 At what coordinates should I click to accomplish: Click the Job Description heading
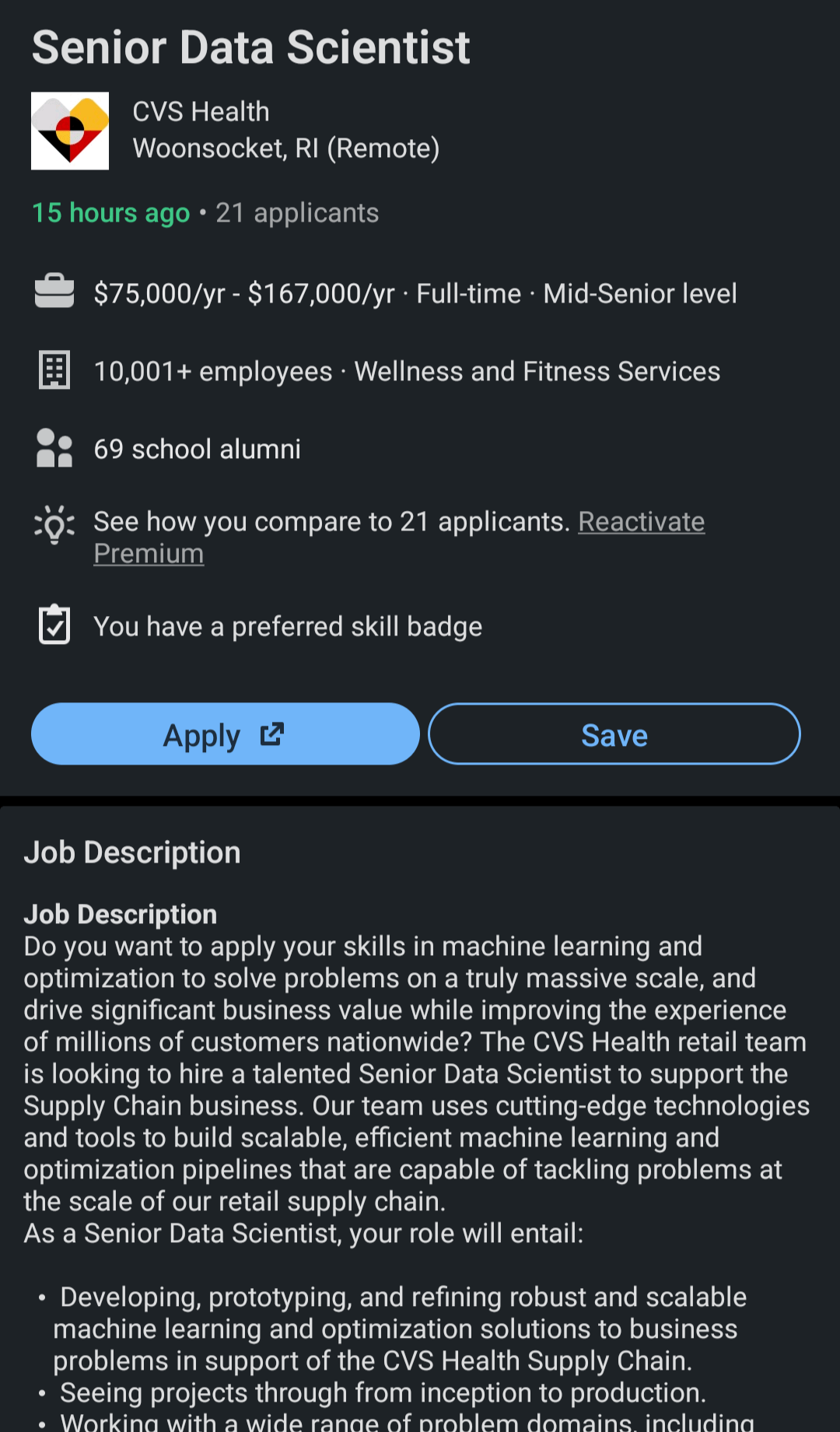(132, 852)
